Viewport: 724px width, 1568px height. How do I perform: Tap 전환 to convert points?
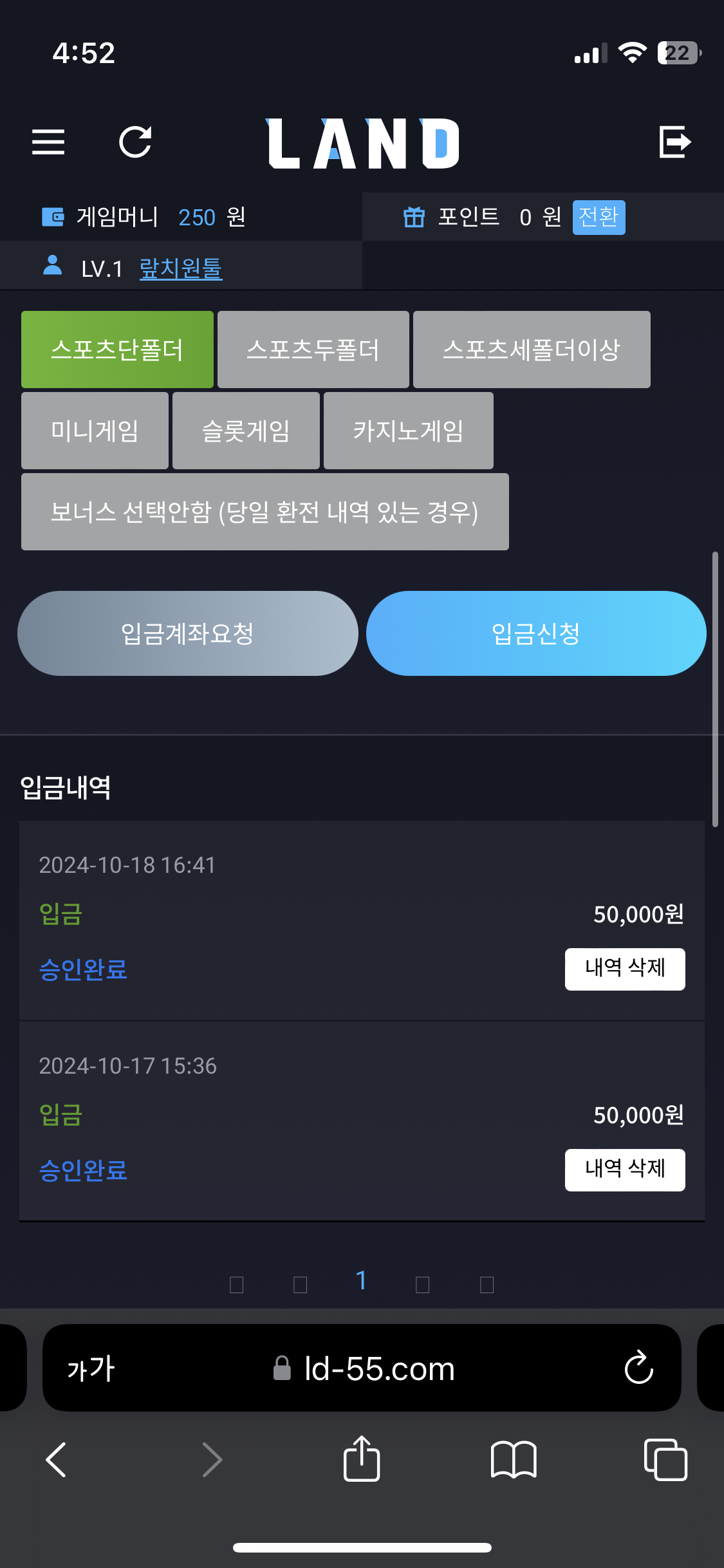click(599, 217)
